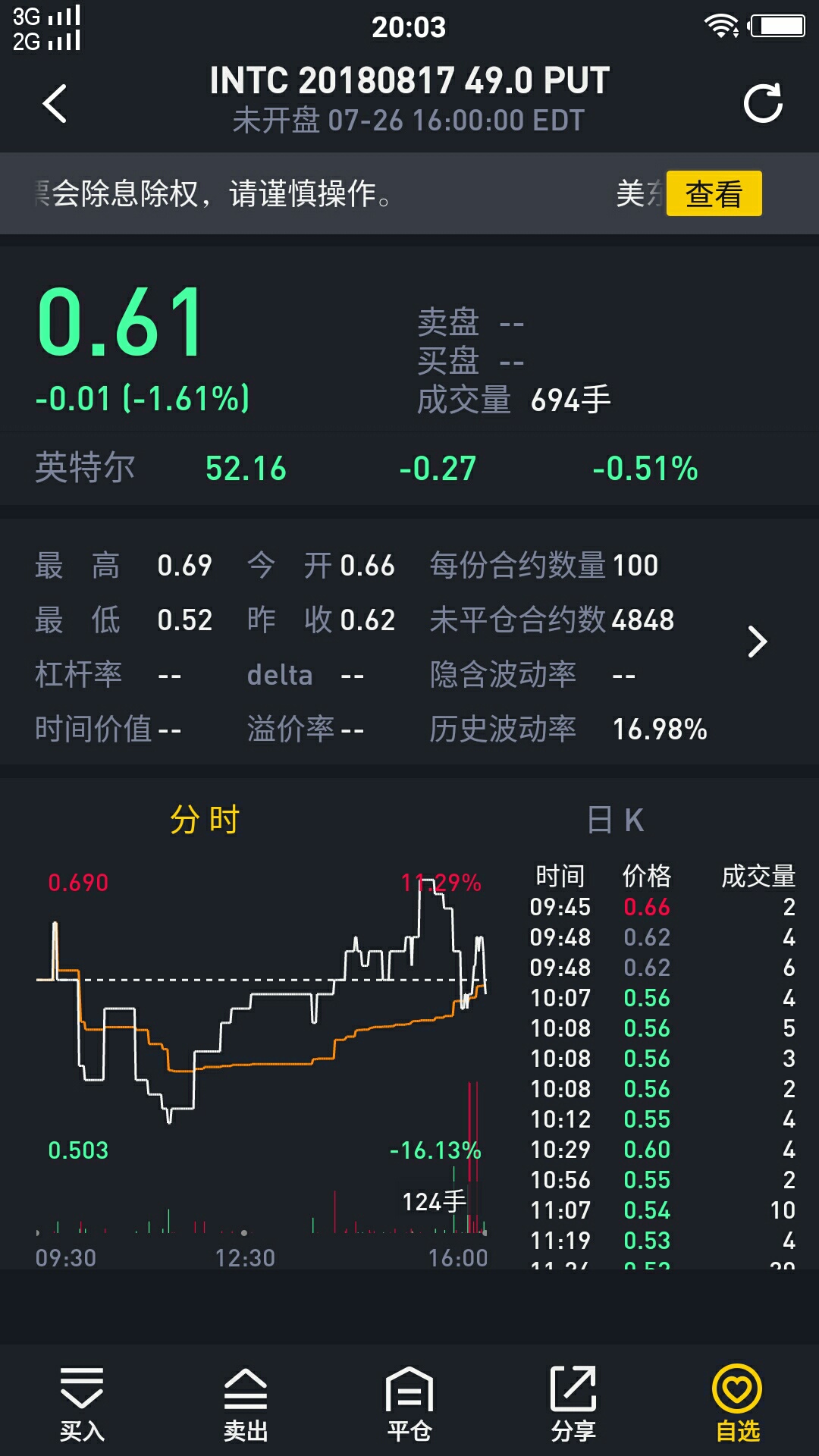
Task: Select 平仓 to close the position
Action: [409, 1404]
